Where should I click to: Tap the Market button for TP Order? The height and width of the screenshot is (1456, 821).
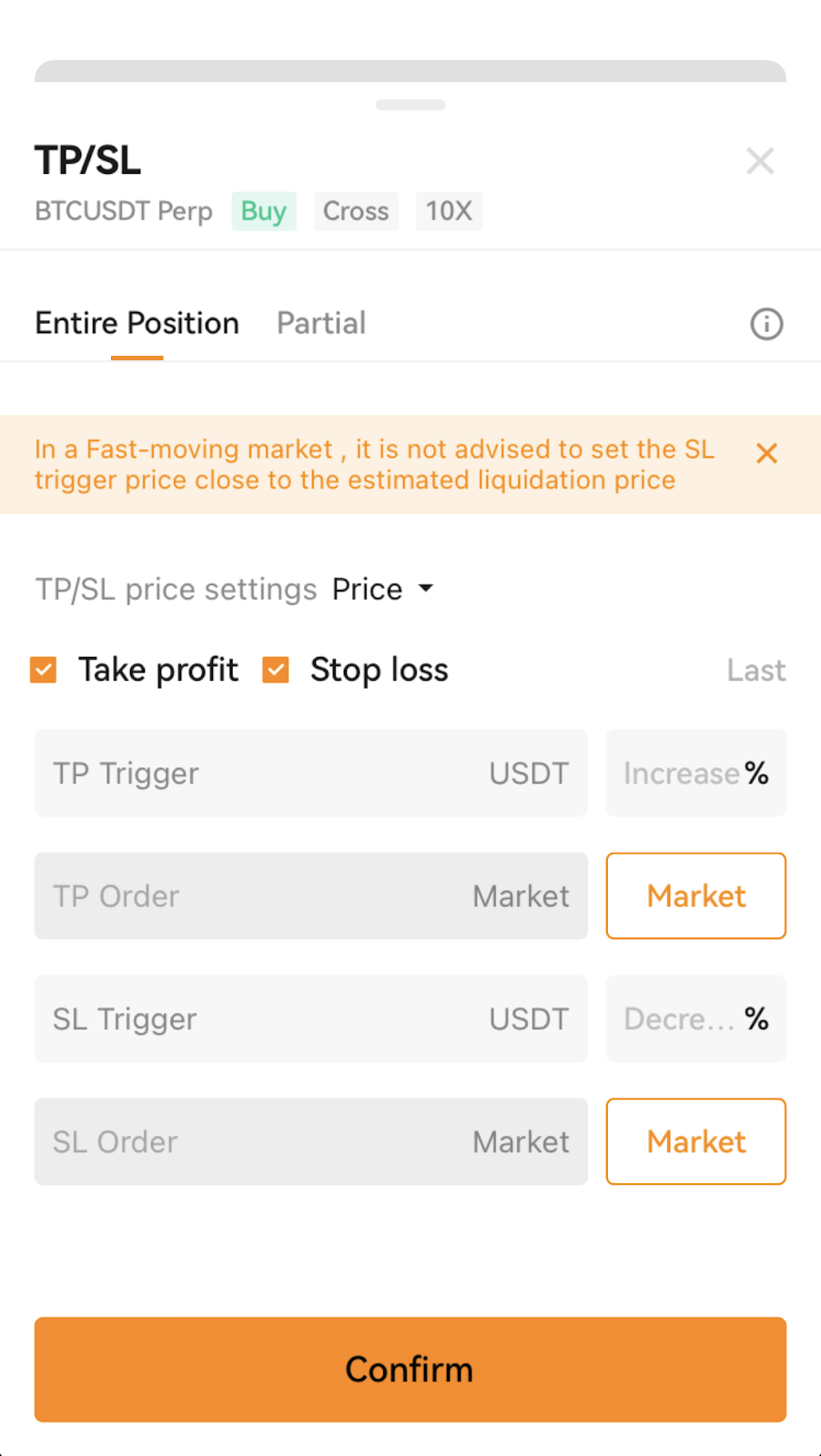pos(696,895)
